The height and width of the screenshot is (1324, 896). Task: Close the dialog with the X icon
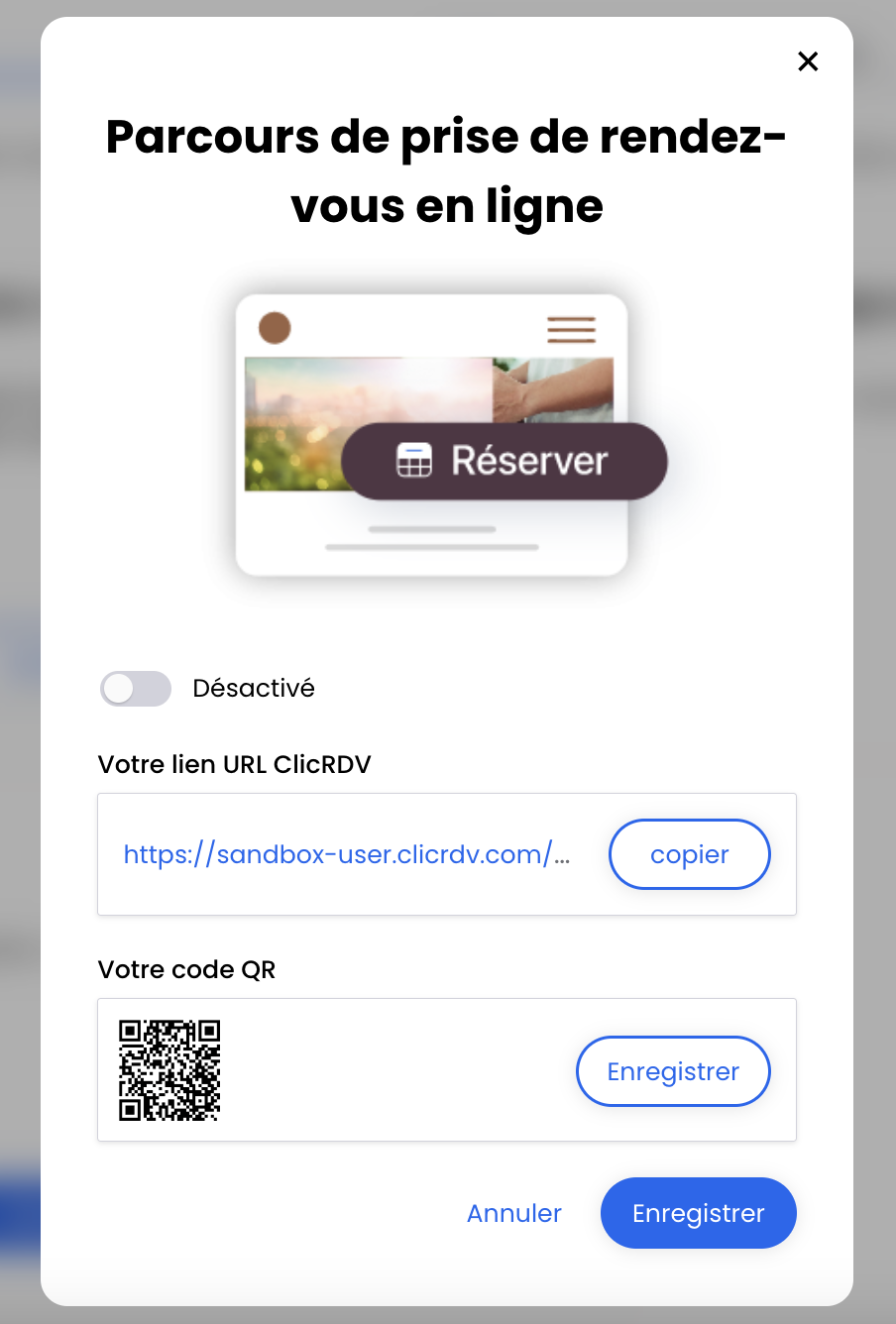808,61
